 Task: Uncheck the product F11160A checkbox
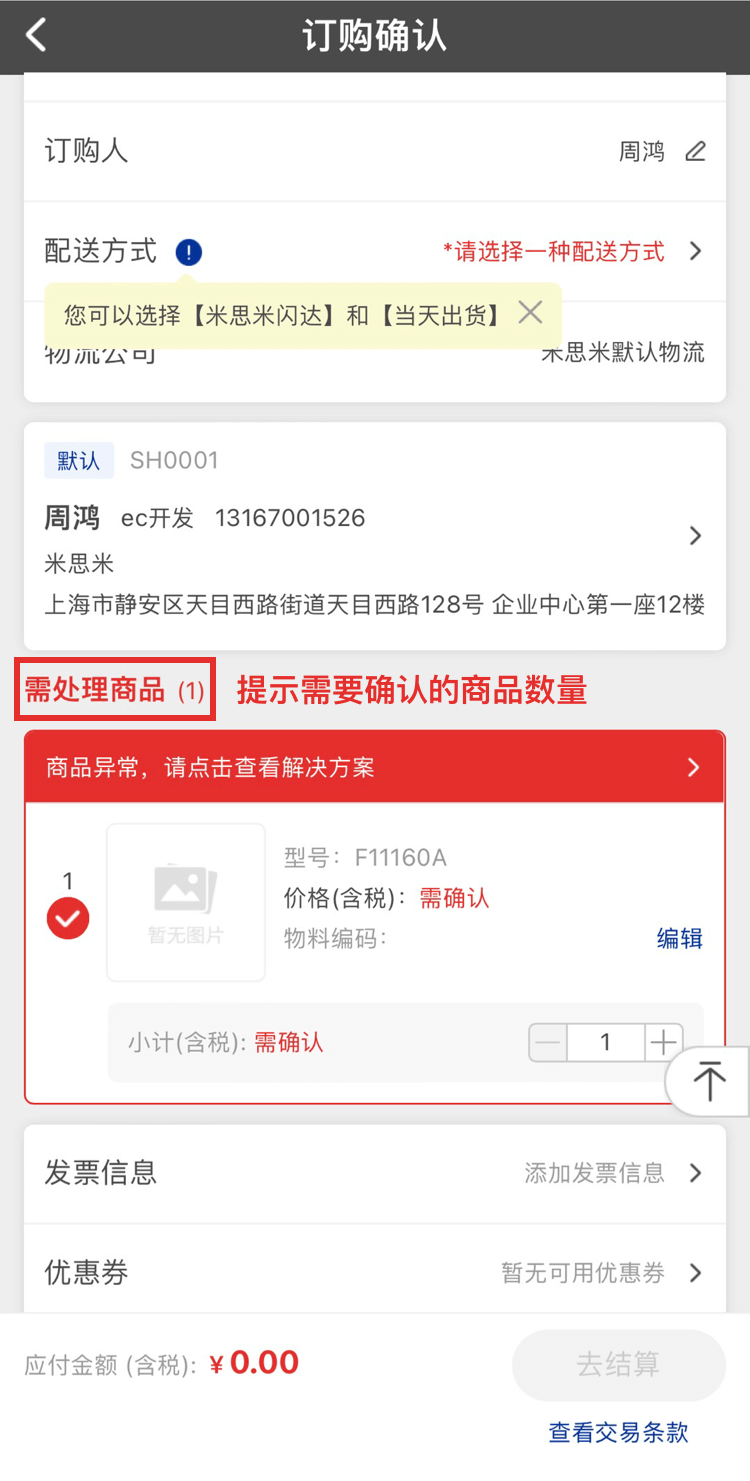[68, 919]
